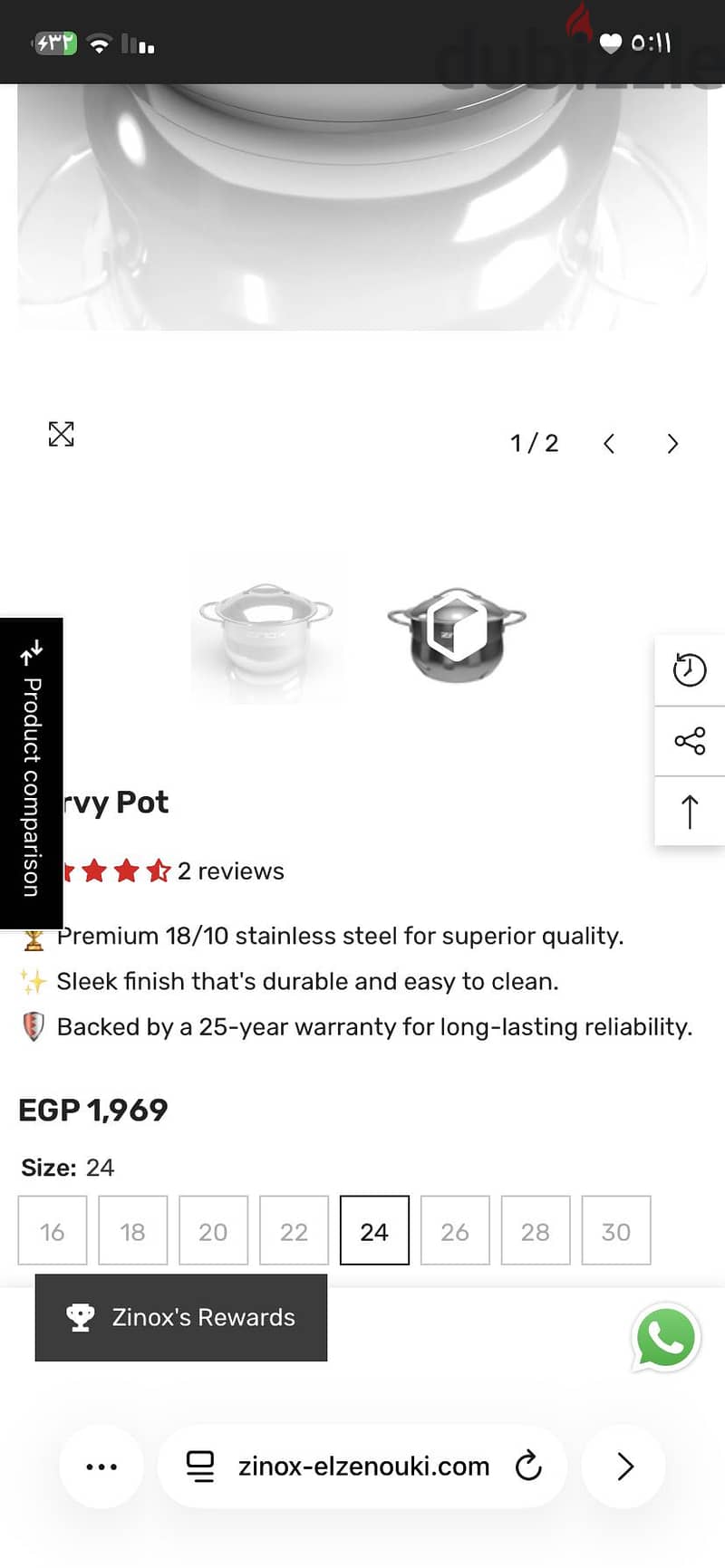
Task: Choose size 20
Action: pyautogui.click(x=213, y=1231)
